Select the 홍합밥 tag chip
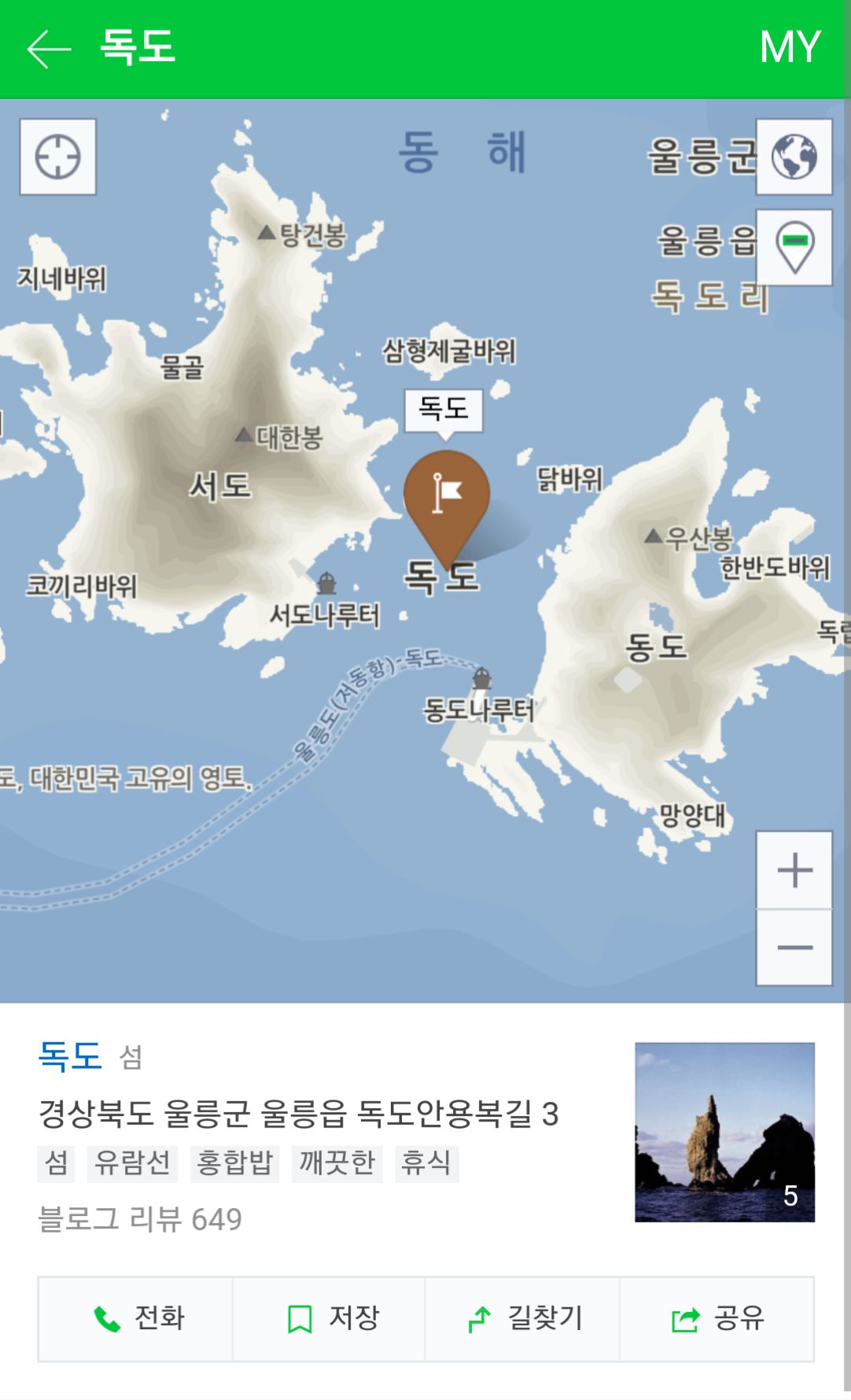This screenshot has width=851, height=1400. (x=234, y=1163)
